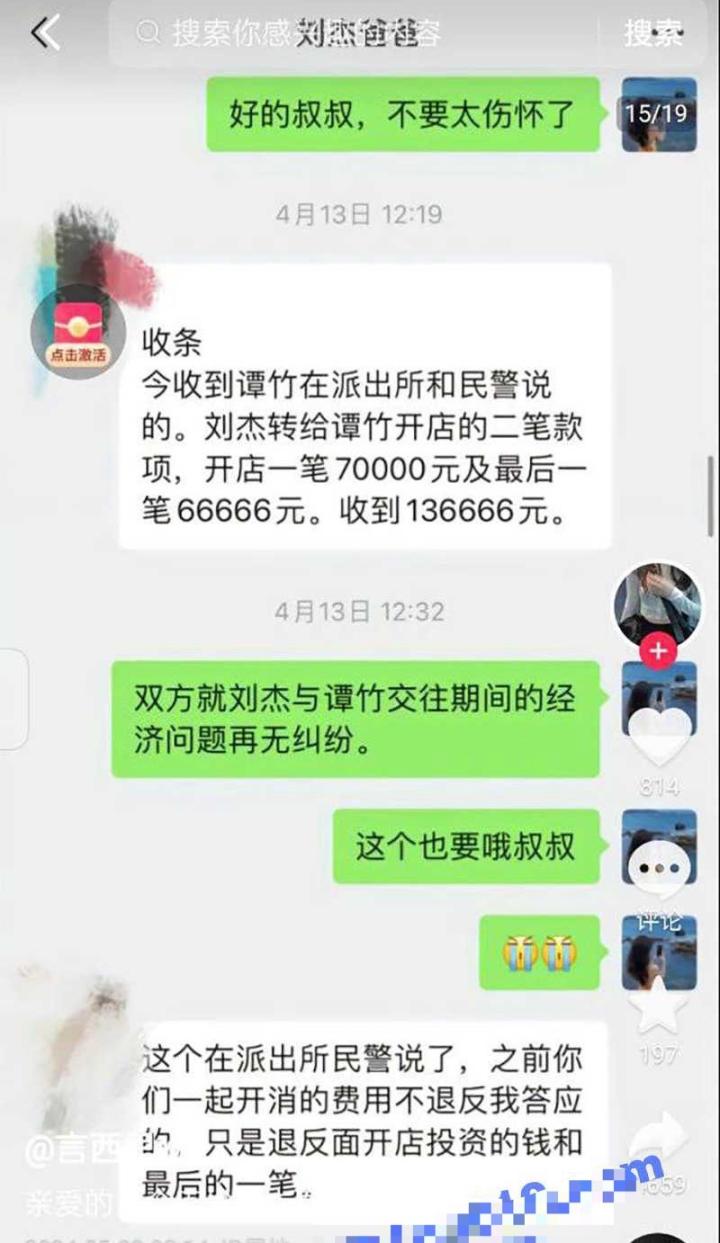Open the search box at the top
720x1243 pixels.
[x=360, y=33]
